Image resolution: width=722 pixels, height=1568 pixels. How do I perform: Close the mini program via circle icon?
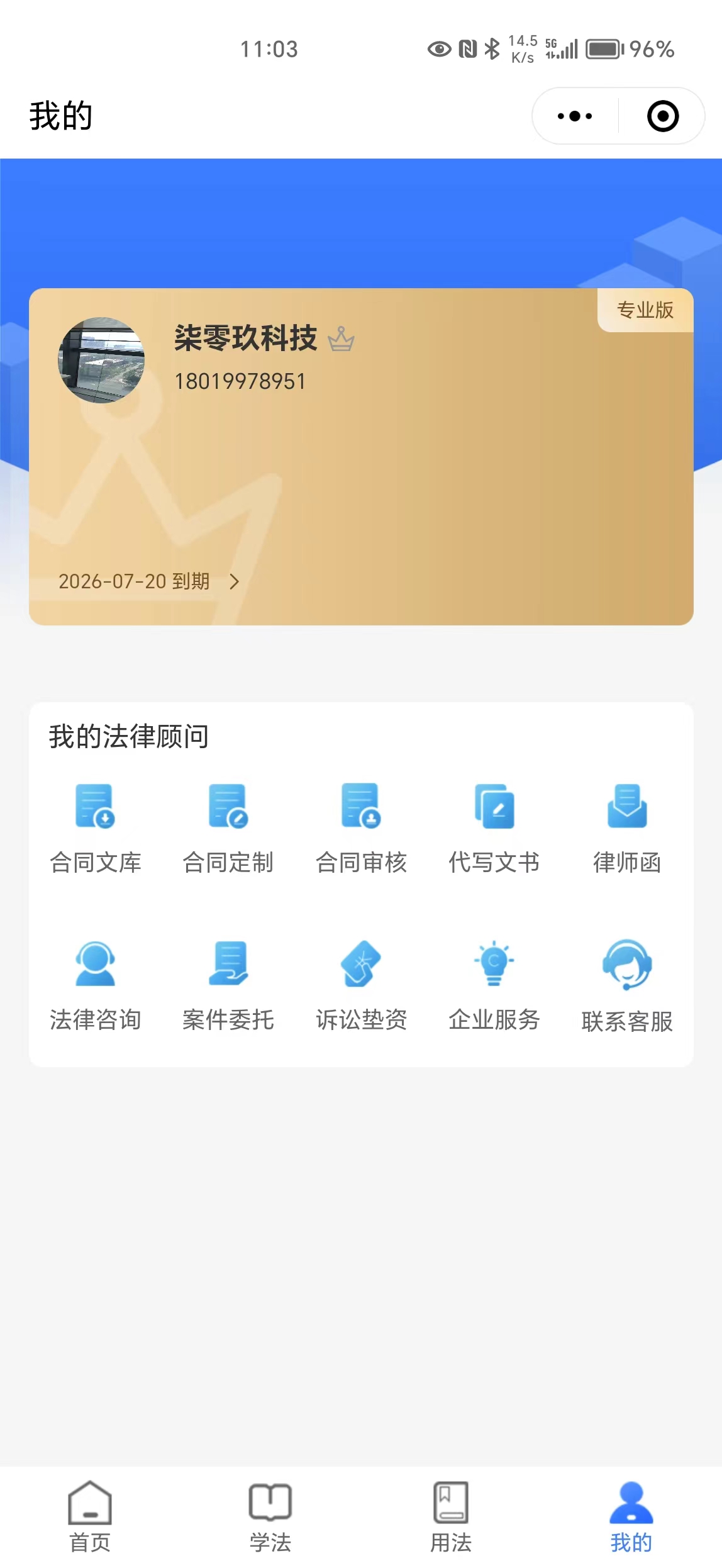(663, 116)
